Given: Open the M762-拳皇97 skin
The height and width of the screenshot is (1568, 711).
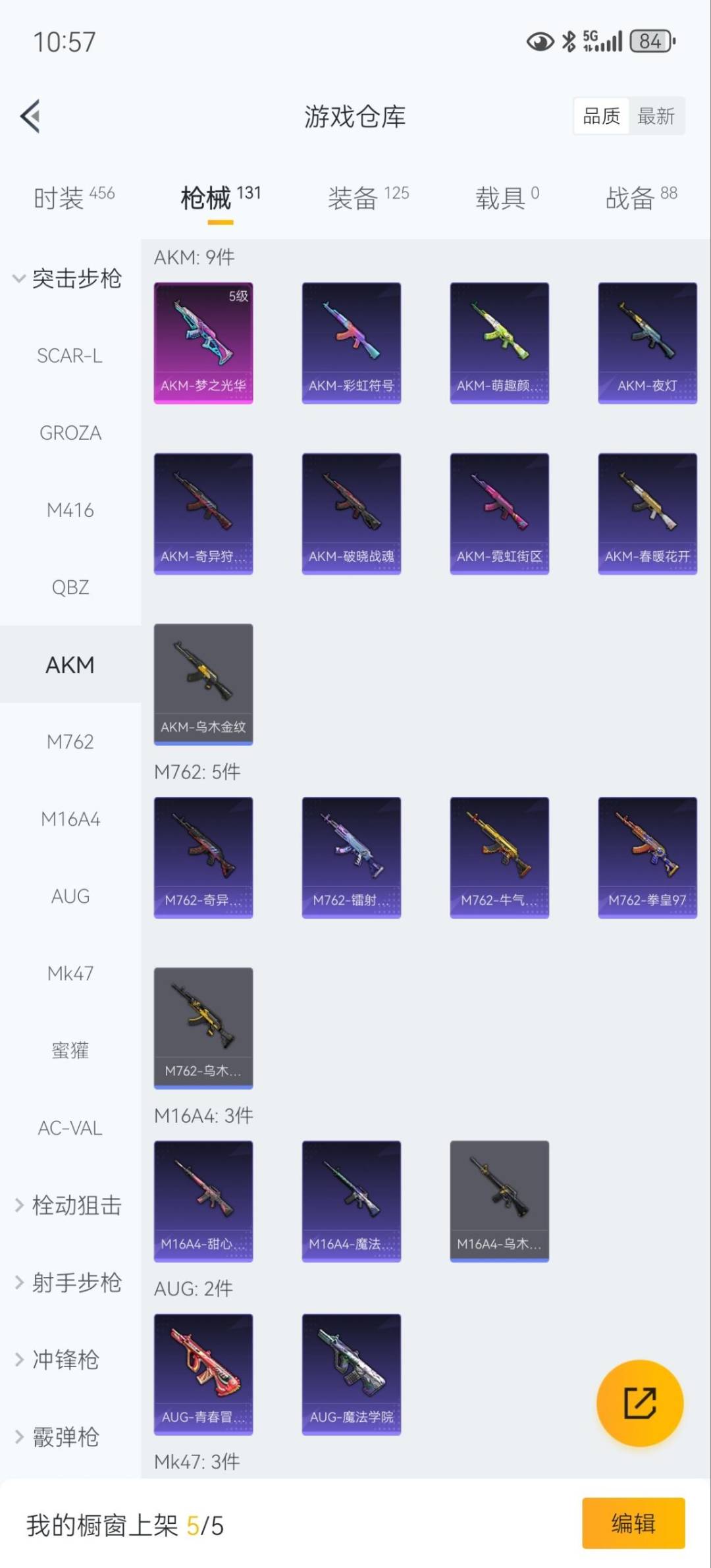Looking at the screenshot, I should 647,857.
